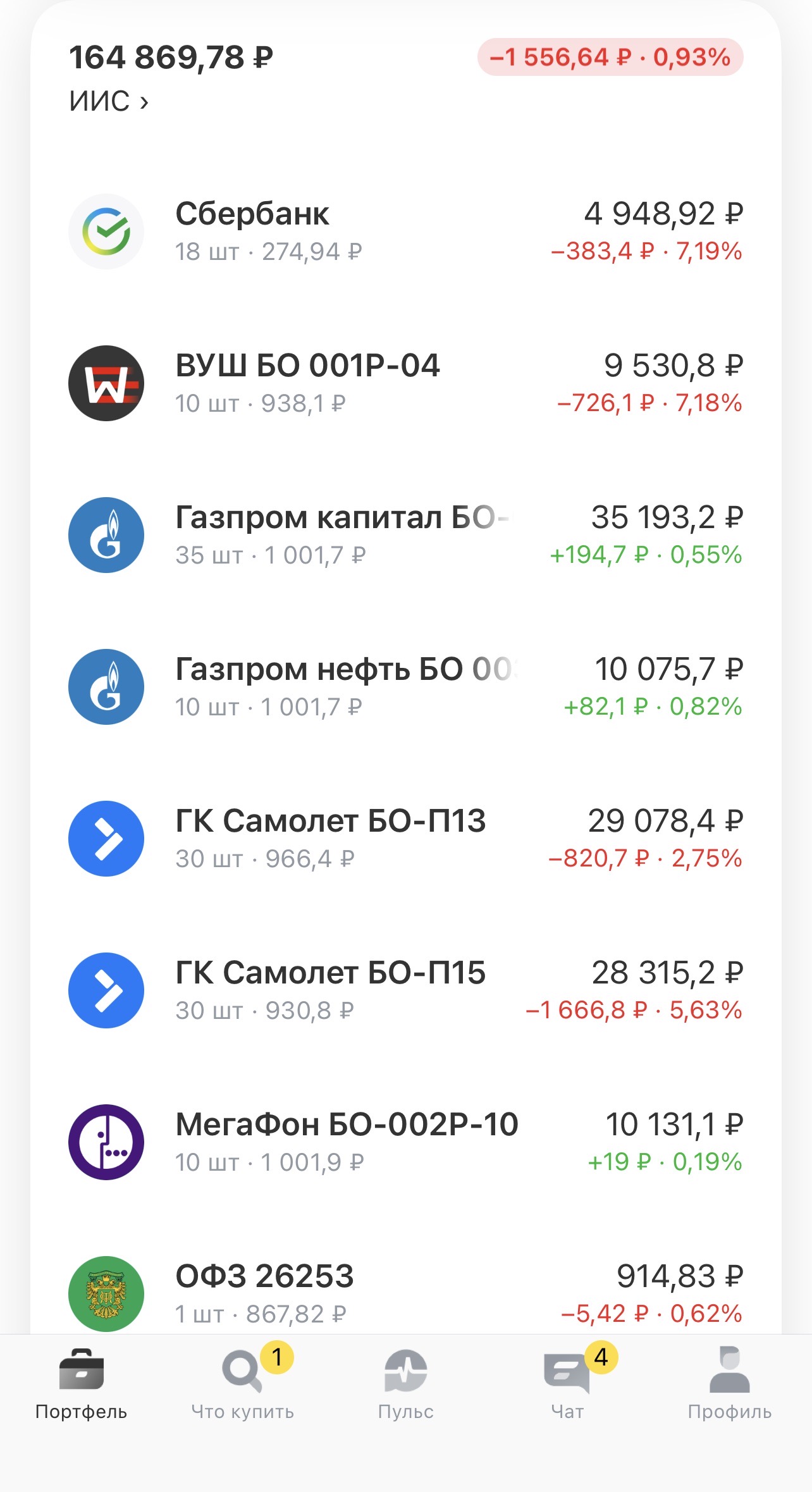Open the Чат tab

pyautogui.click(x=568, y=1385)
